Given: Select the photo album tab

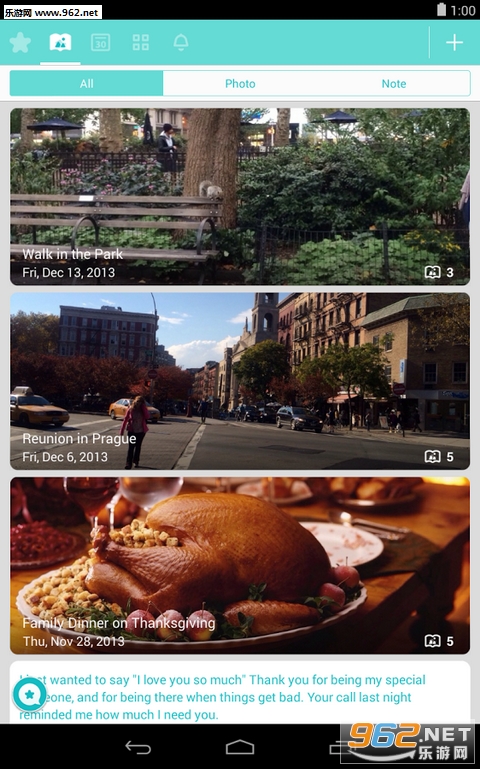Looking at the screenshot, I should pos(60,43).
